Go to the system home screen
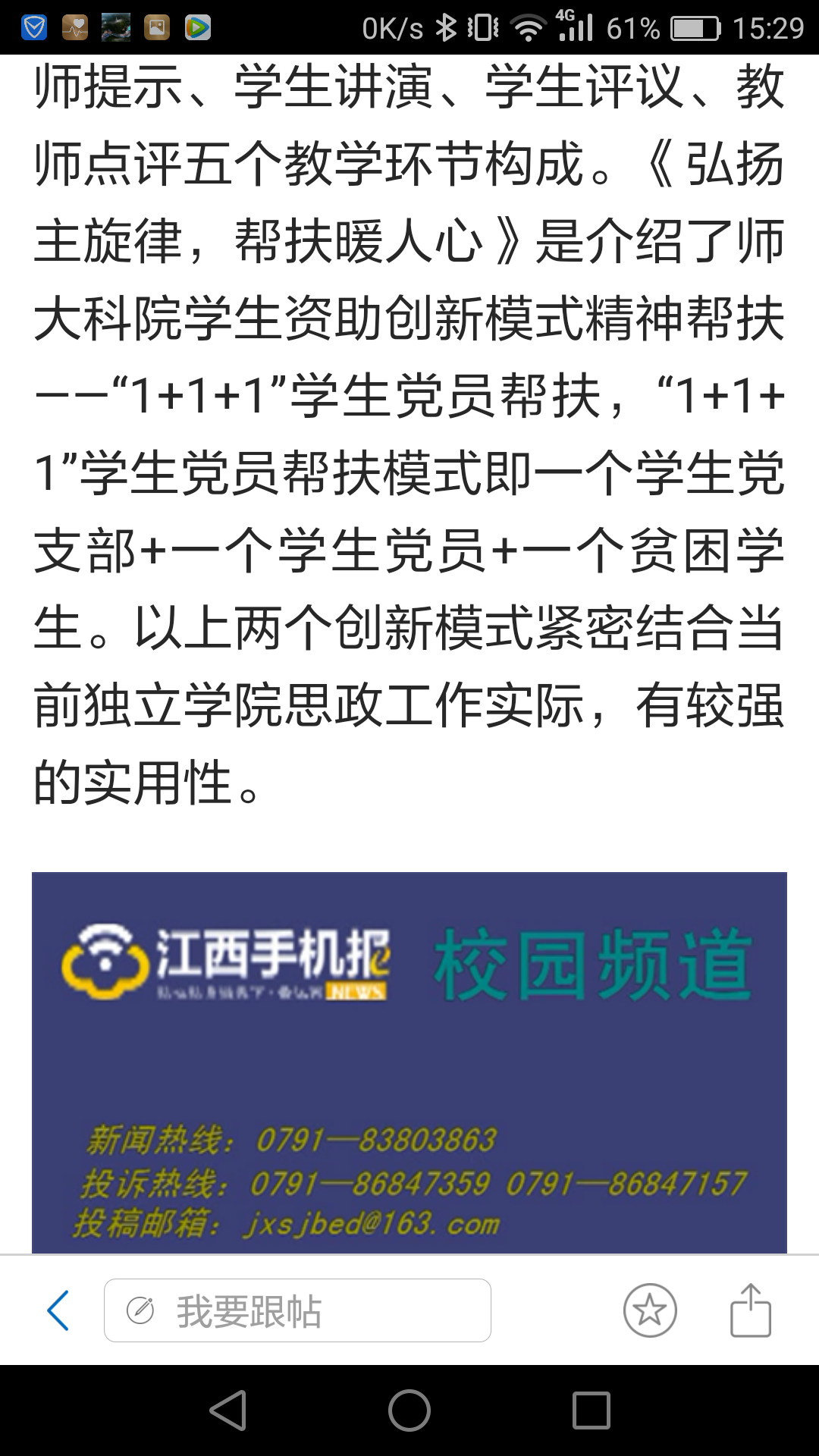Screen dimensions: 819x1456 coord(409,1410)
